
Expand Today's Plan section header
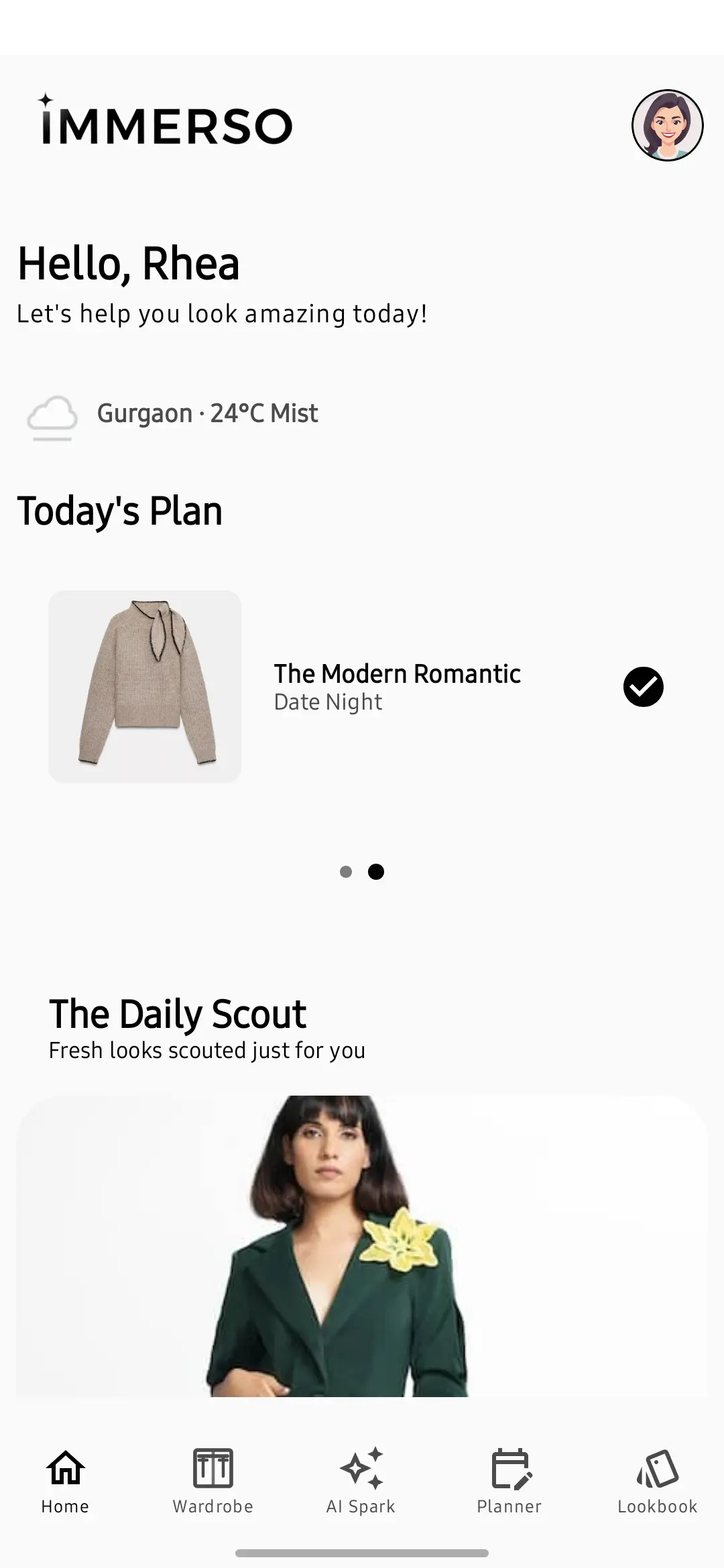pos(120,511)
